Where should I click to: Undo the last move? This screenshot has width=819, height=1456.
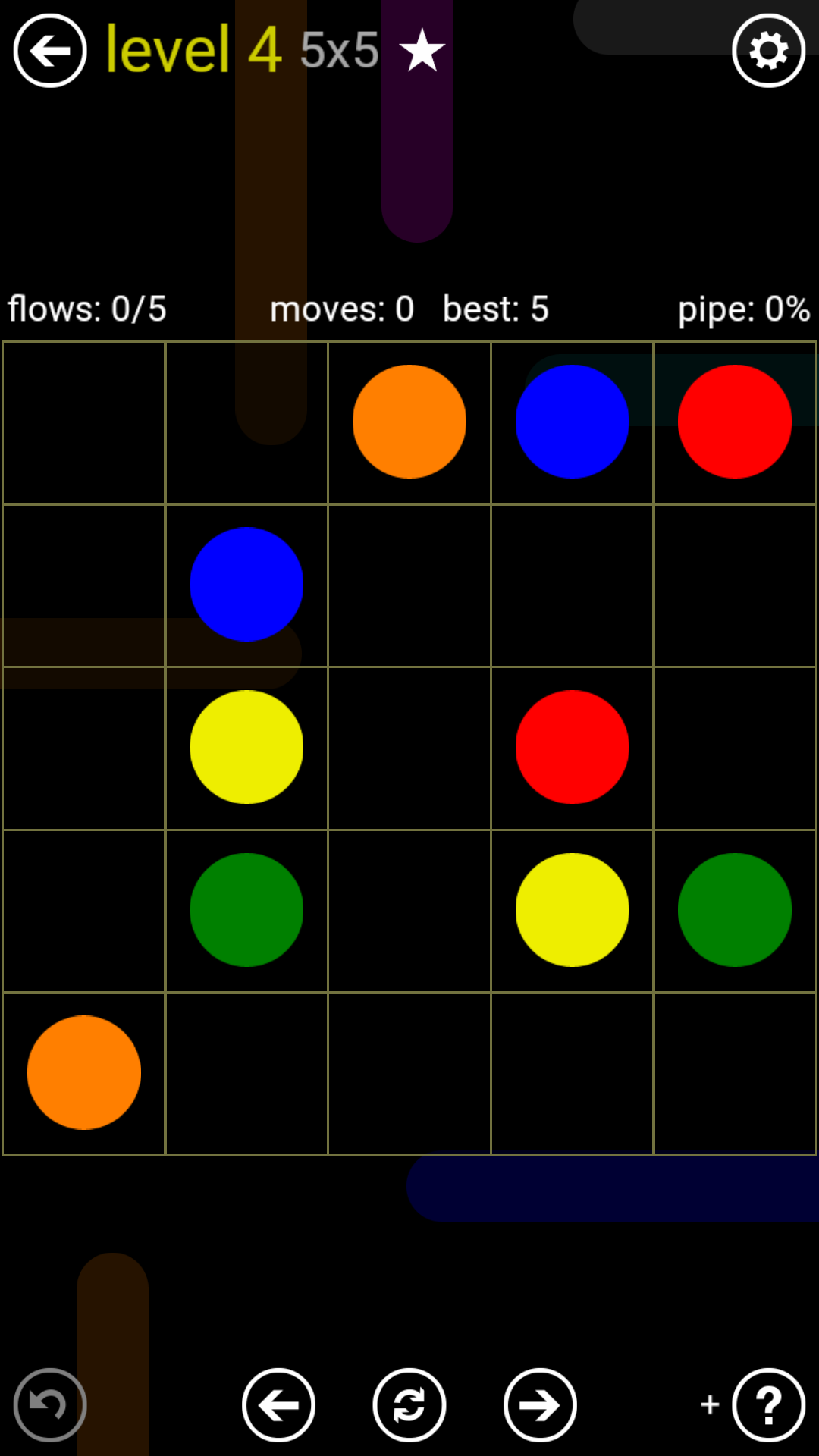pyautogui.click(x=50, y=1405)
